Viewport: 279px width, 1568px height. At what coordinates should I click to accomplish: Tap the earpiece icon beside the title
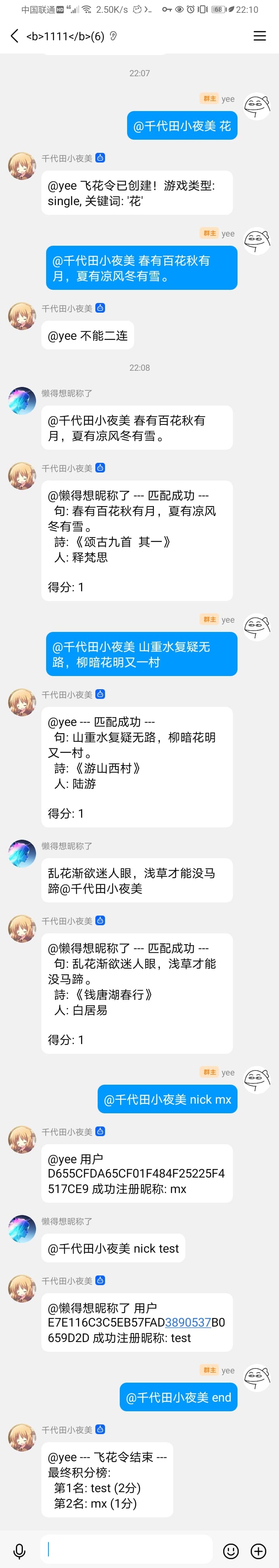click(113, 36)
